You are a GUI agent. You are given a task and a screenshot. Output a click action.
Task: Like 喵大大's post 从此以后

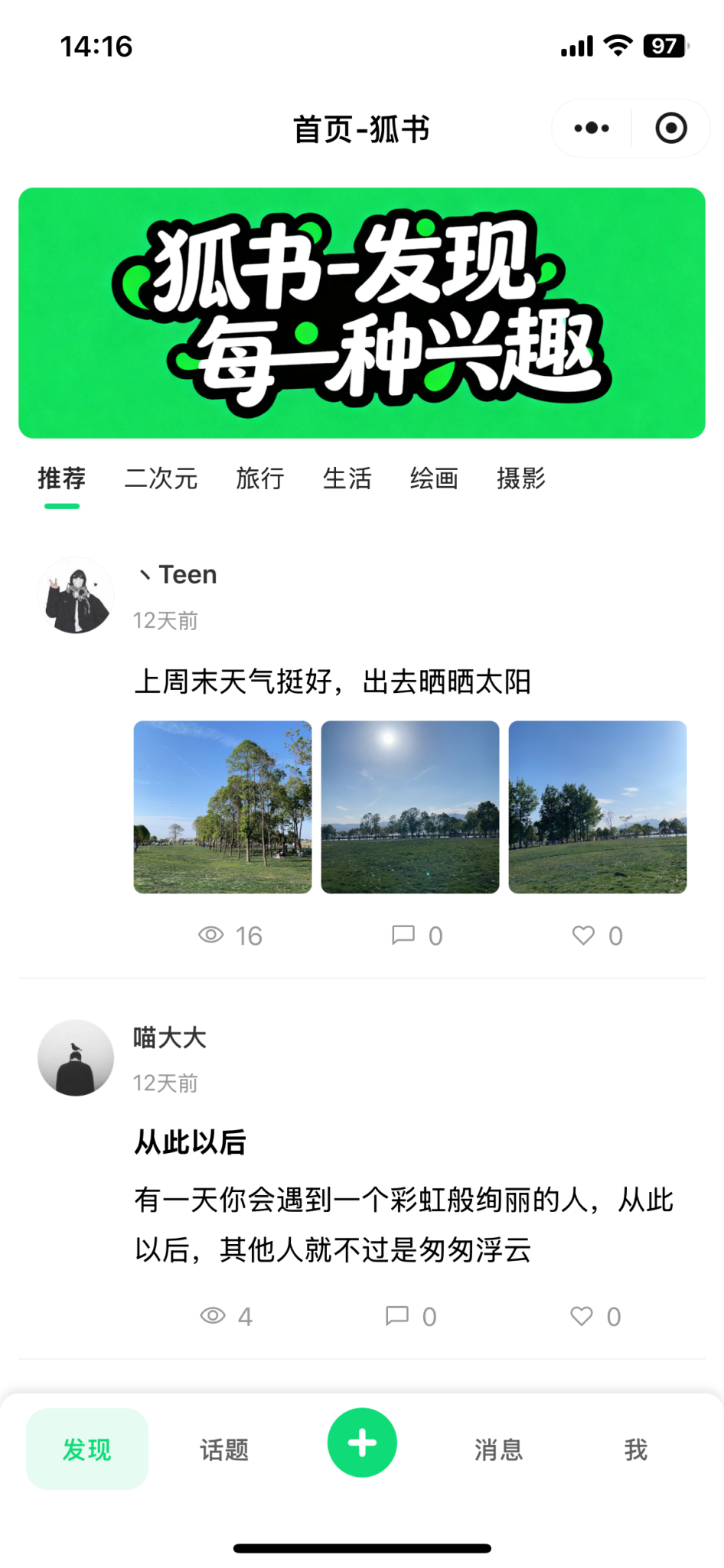click(595, 1316)
